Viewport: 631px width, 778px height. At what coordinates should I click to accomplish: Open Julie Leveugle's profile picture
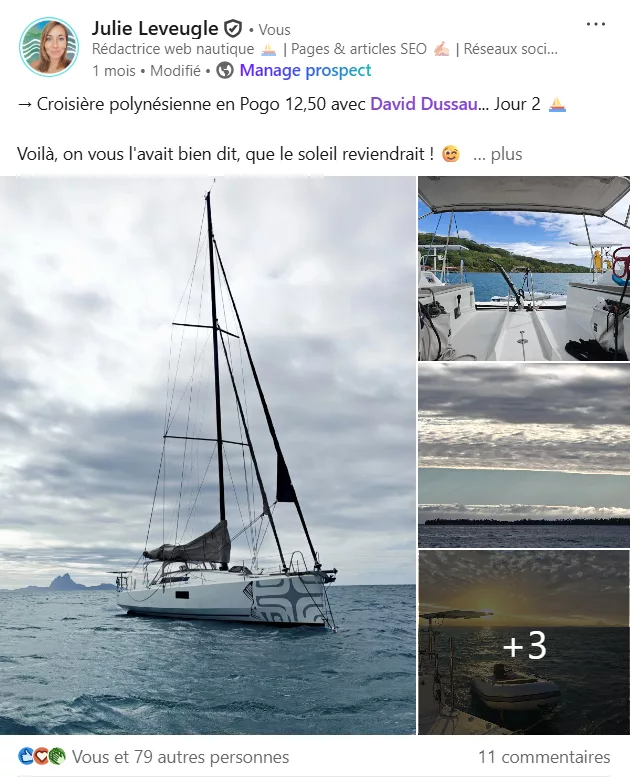point(48,47)
